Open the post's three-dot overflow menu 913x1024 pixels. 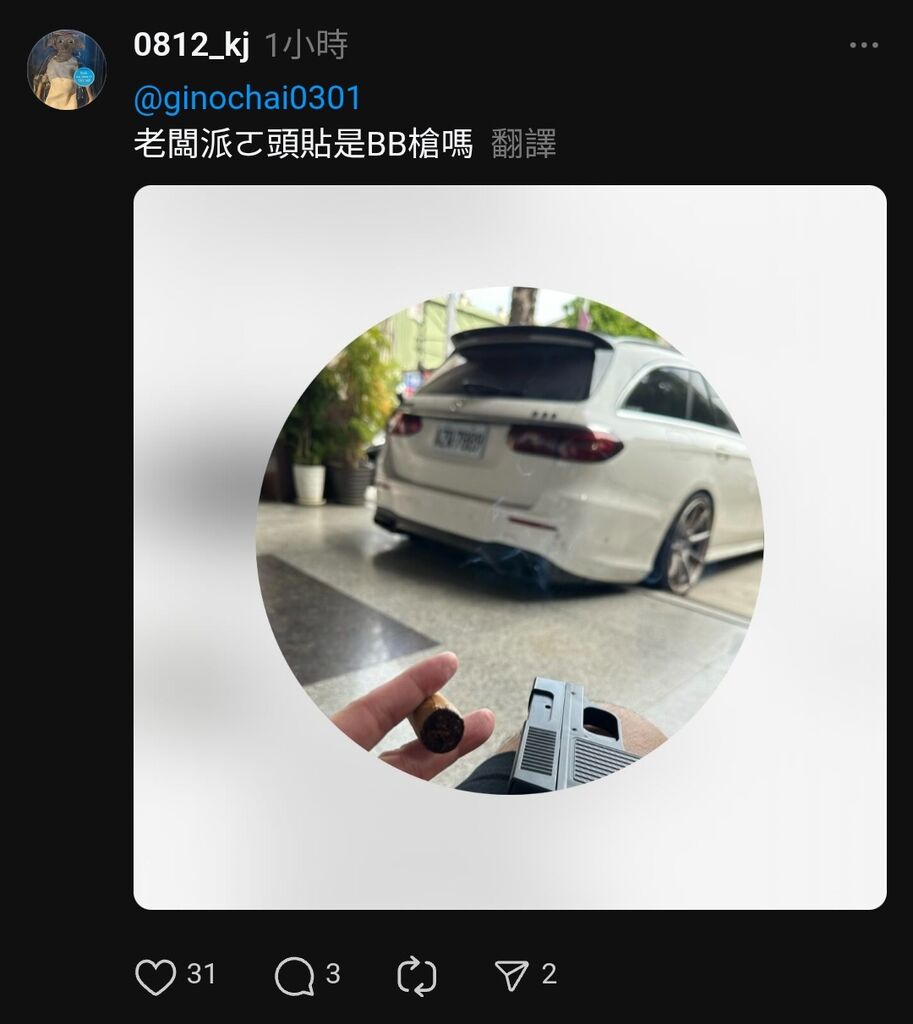(x=863, y=45)
